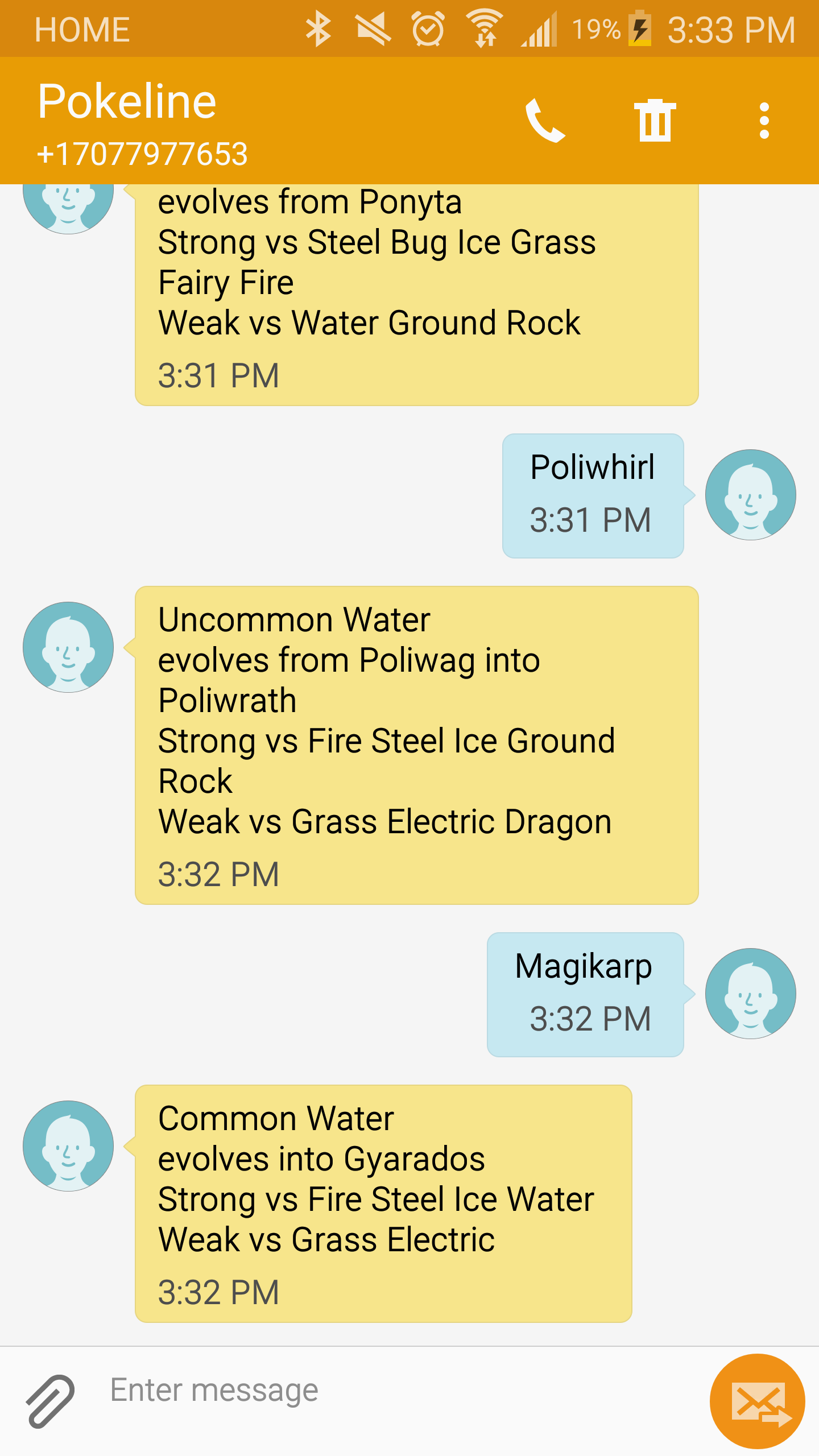The image size is (819, 1456).
Task: Delete this conversation with the trash icon
Action: pyautogui.click(x=655, y=121)
